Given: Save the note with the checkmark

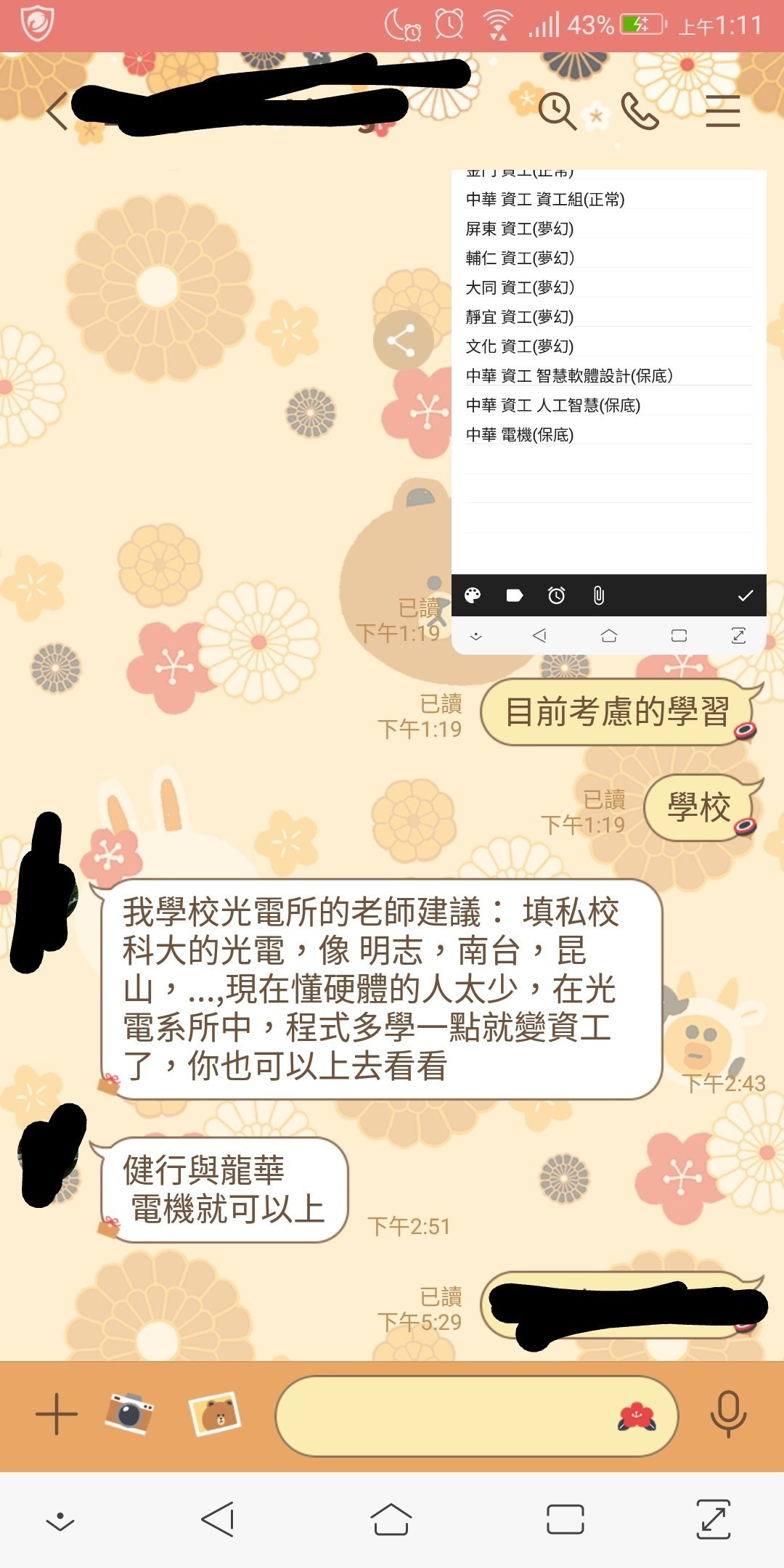Looking at the screenshot, I should click(745, 597).
